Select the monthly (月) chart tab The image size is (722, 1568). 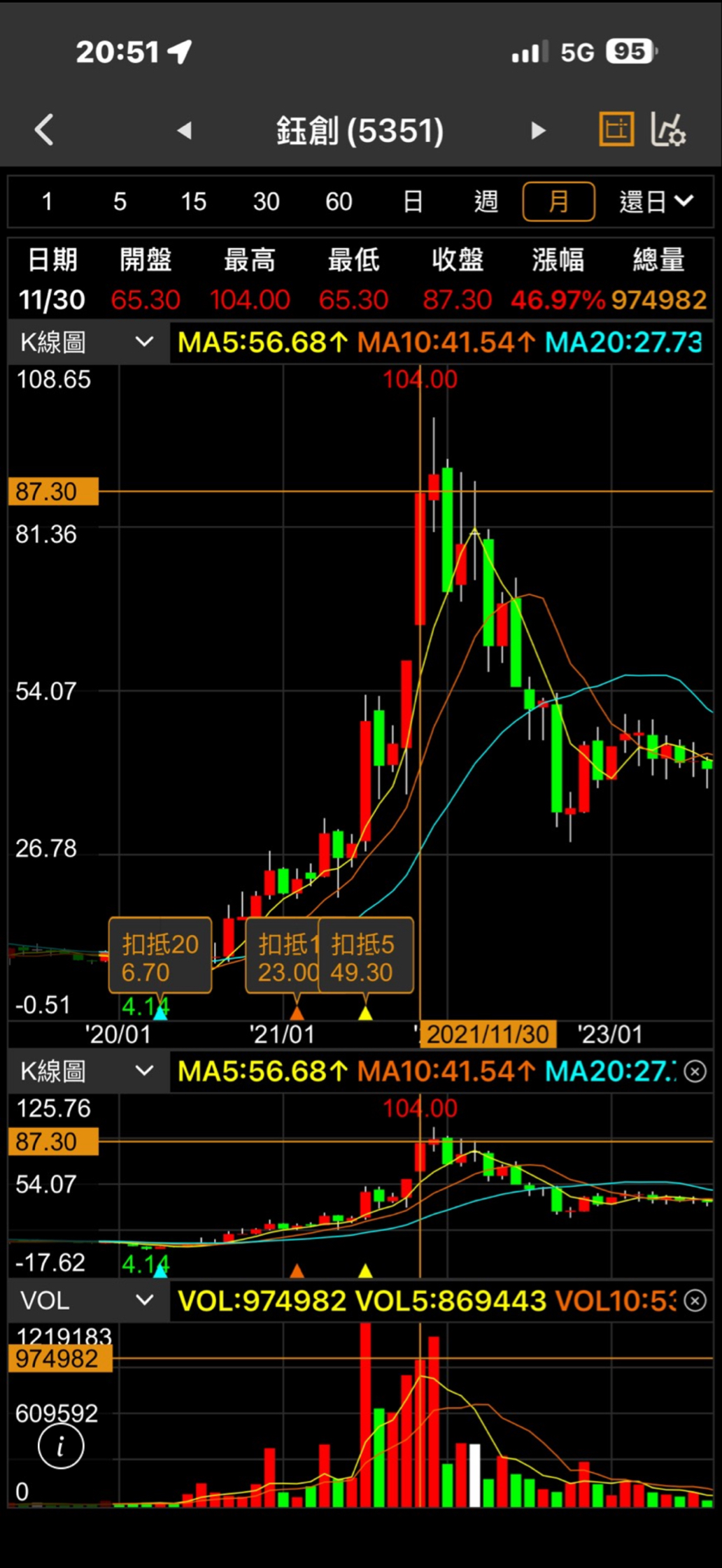pyautogui.click(x=558, y=202)
